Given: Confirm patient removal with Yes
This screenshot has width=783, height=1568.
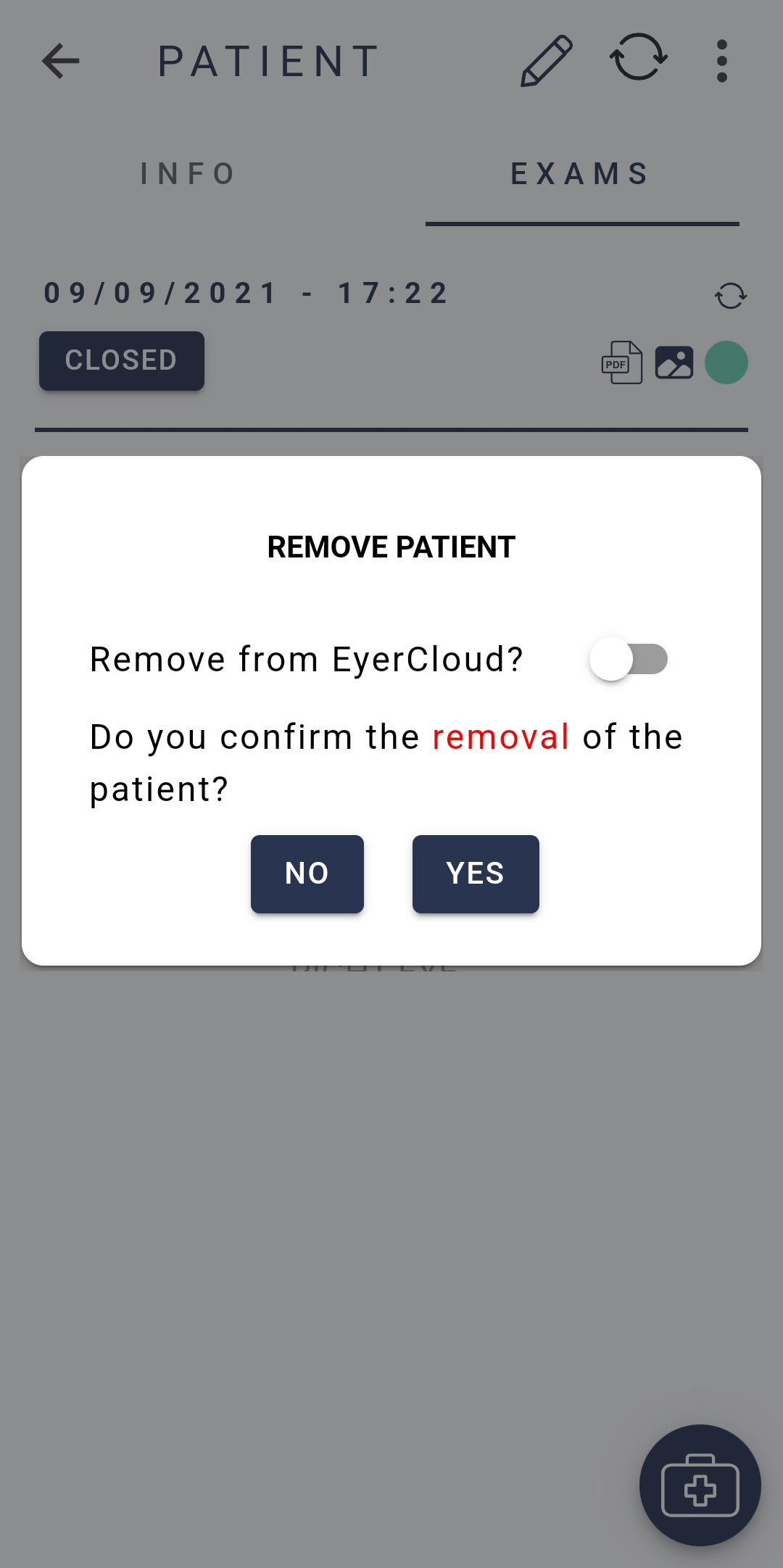Looking at the screenshot, I should [x=476, y=874].
